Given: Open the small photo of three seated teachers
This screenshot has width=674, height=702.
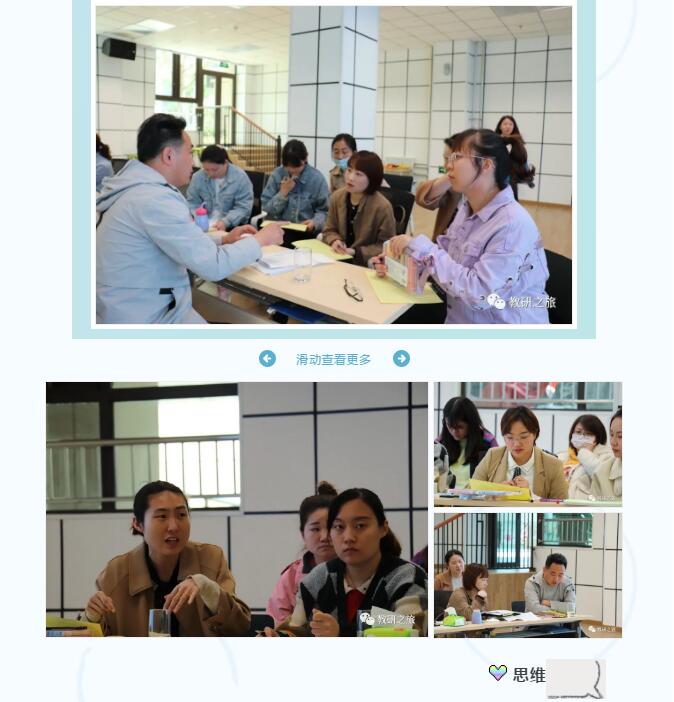Looking at the screenshot, I should coord(527,575).
